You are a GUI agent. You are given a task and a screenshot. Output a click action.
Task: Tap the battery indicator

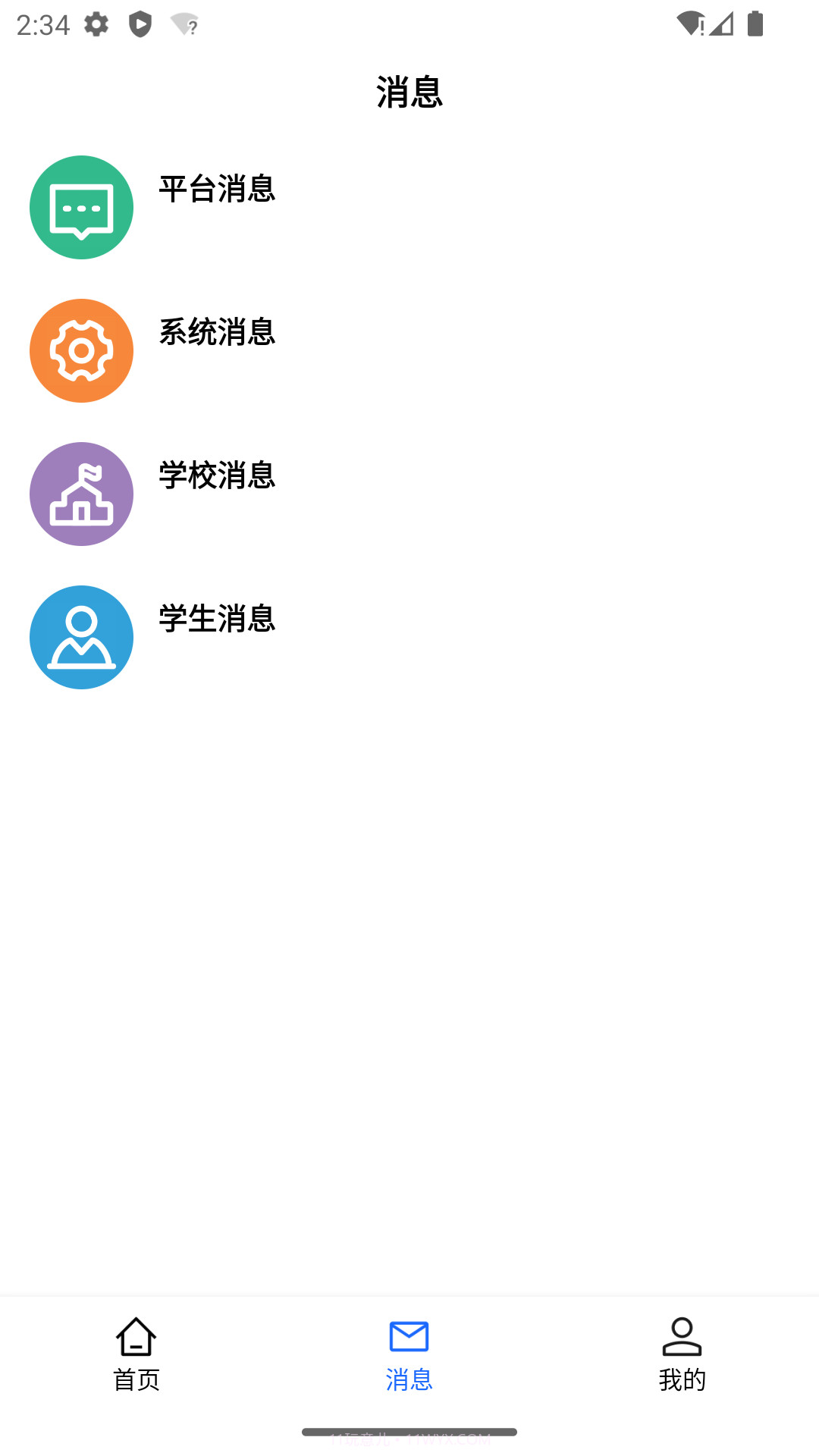755,24
